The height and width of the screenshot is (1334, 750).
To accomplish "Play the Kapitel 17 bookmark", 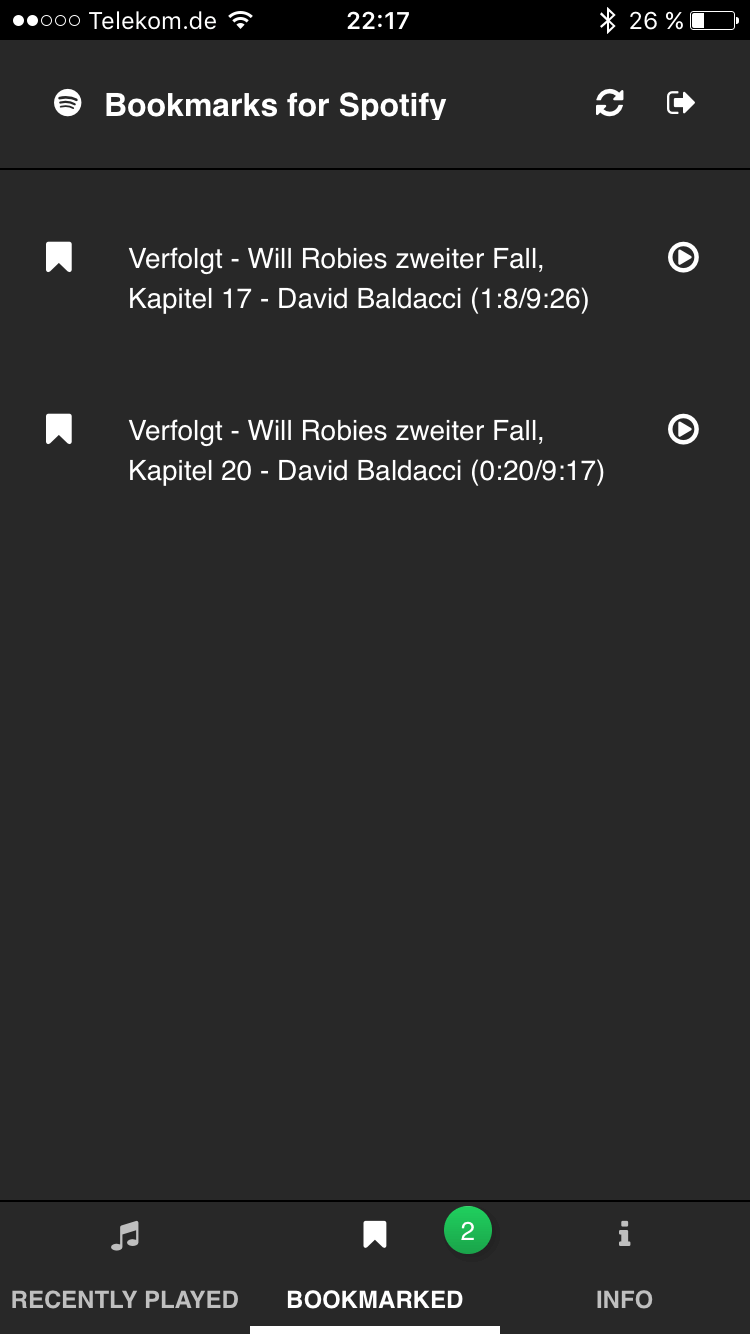I will click(683, 258).
